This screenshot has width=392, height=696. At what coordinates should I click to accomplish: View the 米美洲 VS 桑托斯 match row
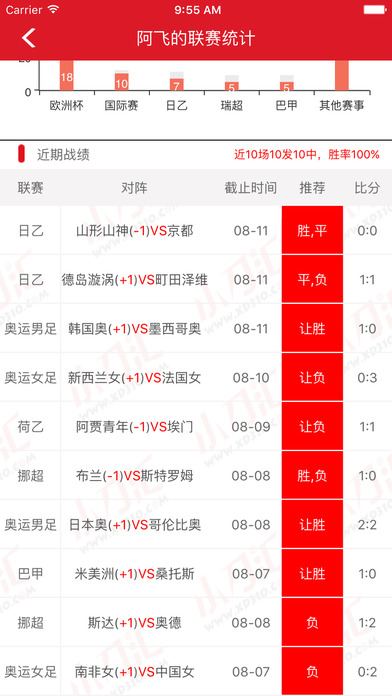(x=196, y=573)
